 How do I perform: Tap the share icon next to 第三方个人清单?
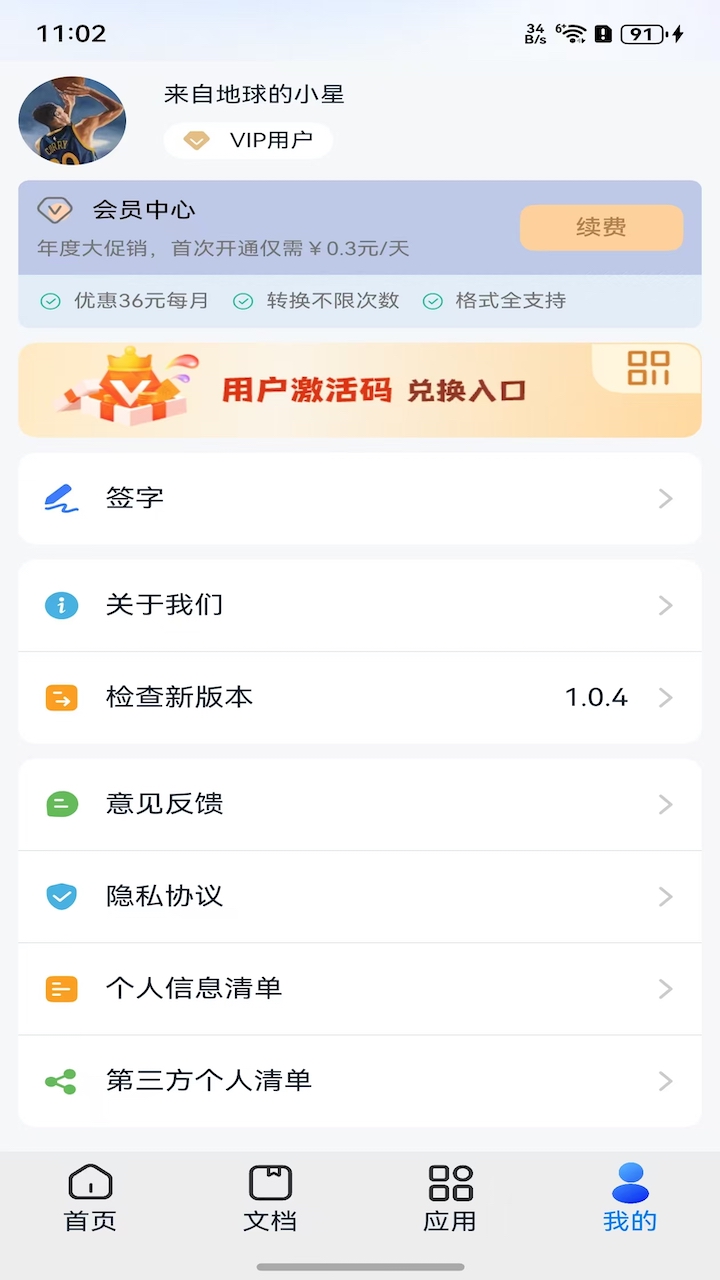(x=61, y=1081)
